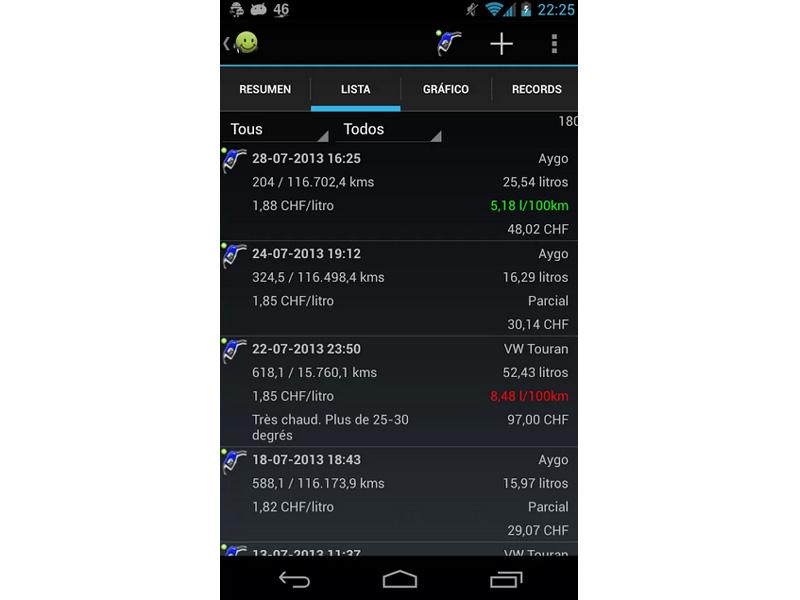Open the 28-07-2013 16:25 Aygo entry
Screen dimensions: 800x600
tap(398, 193)
